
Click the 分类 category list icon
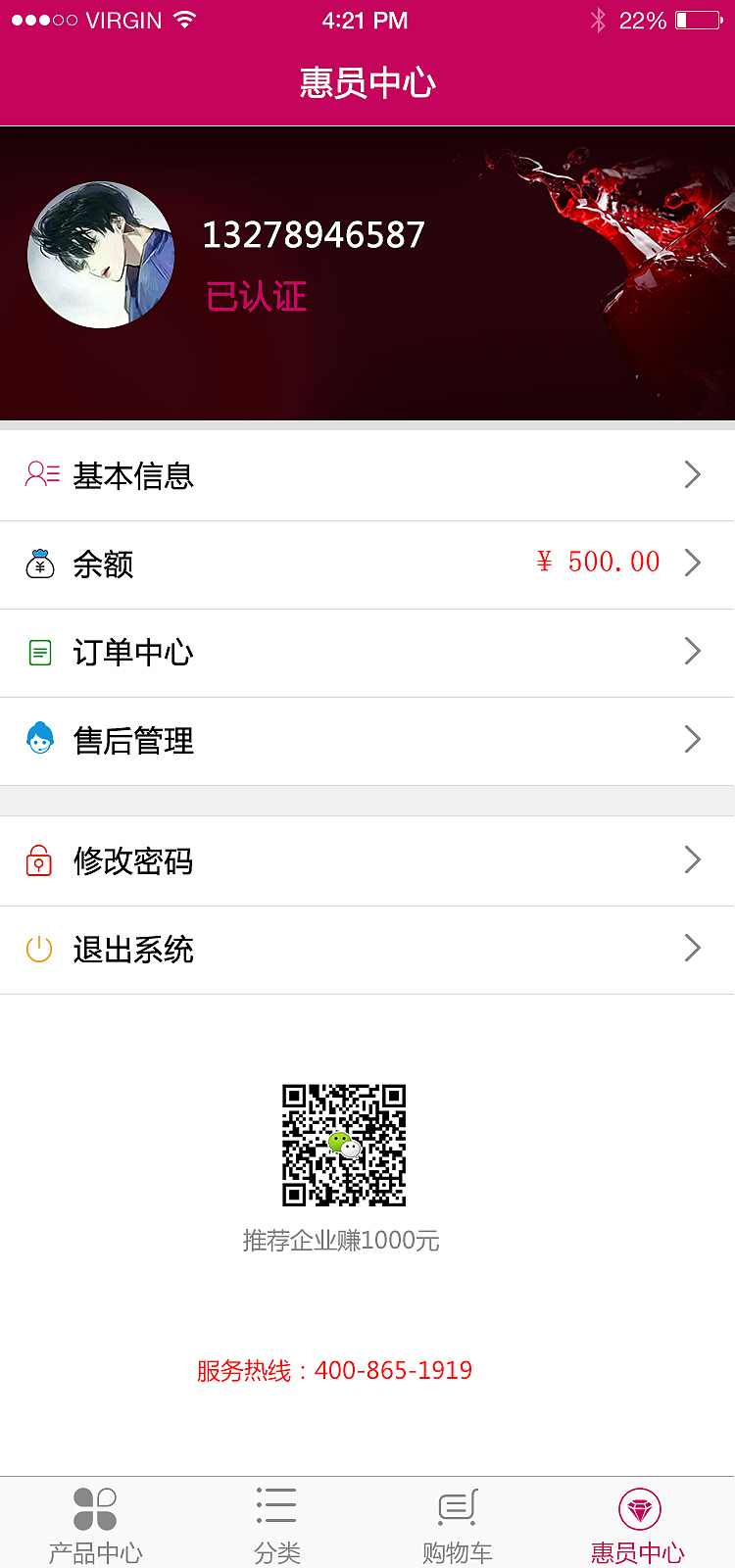pyautogui.click(x=275, y=1504)
